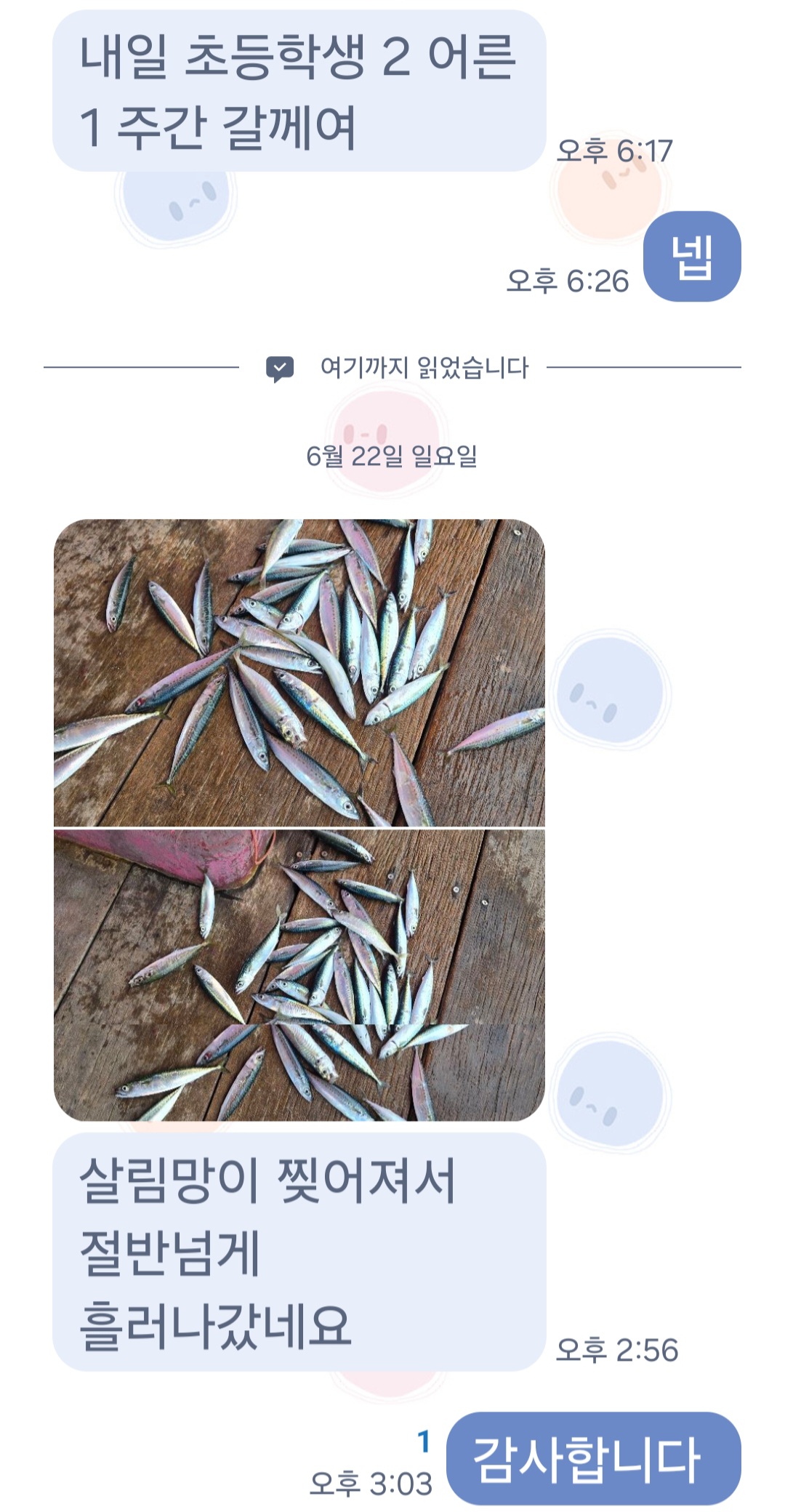Open the upper fish photo in chat

point(299,673)
